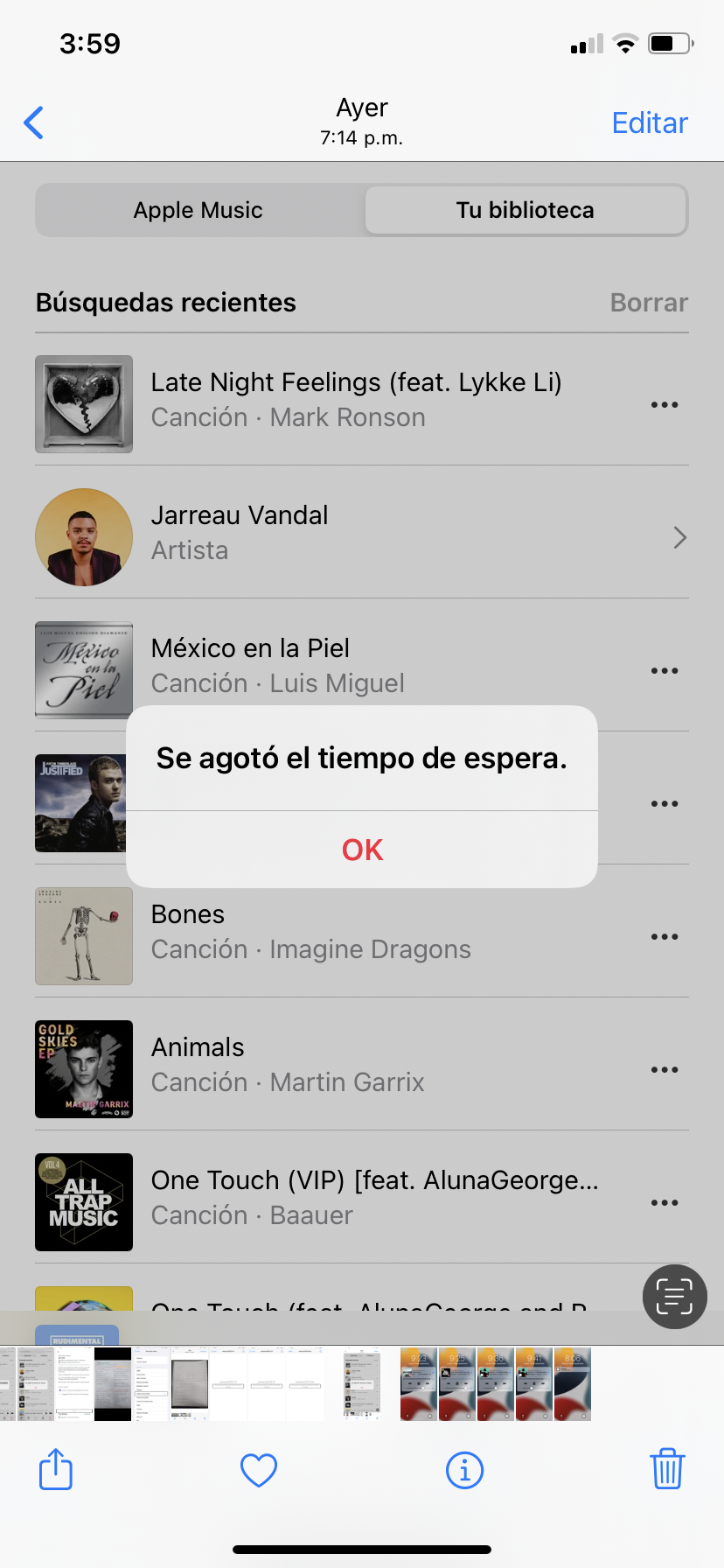The image size is (724, 1568).
Task: Open the photo info panel
Action: (x=464, y=1470)
